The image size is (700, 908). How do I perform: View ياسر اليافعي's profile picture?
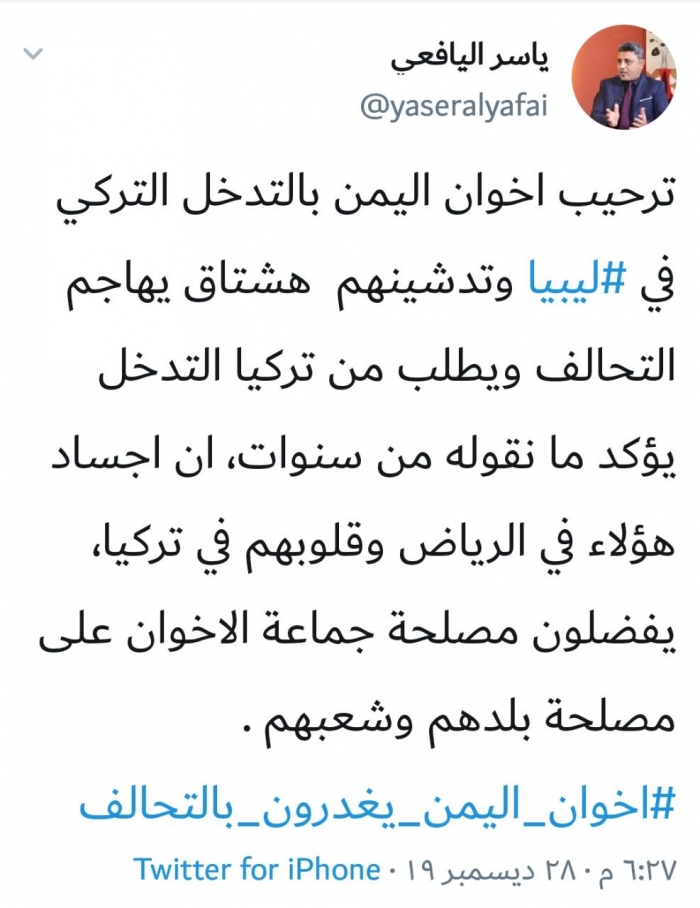[x=629, y=78]
